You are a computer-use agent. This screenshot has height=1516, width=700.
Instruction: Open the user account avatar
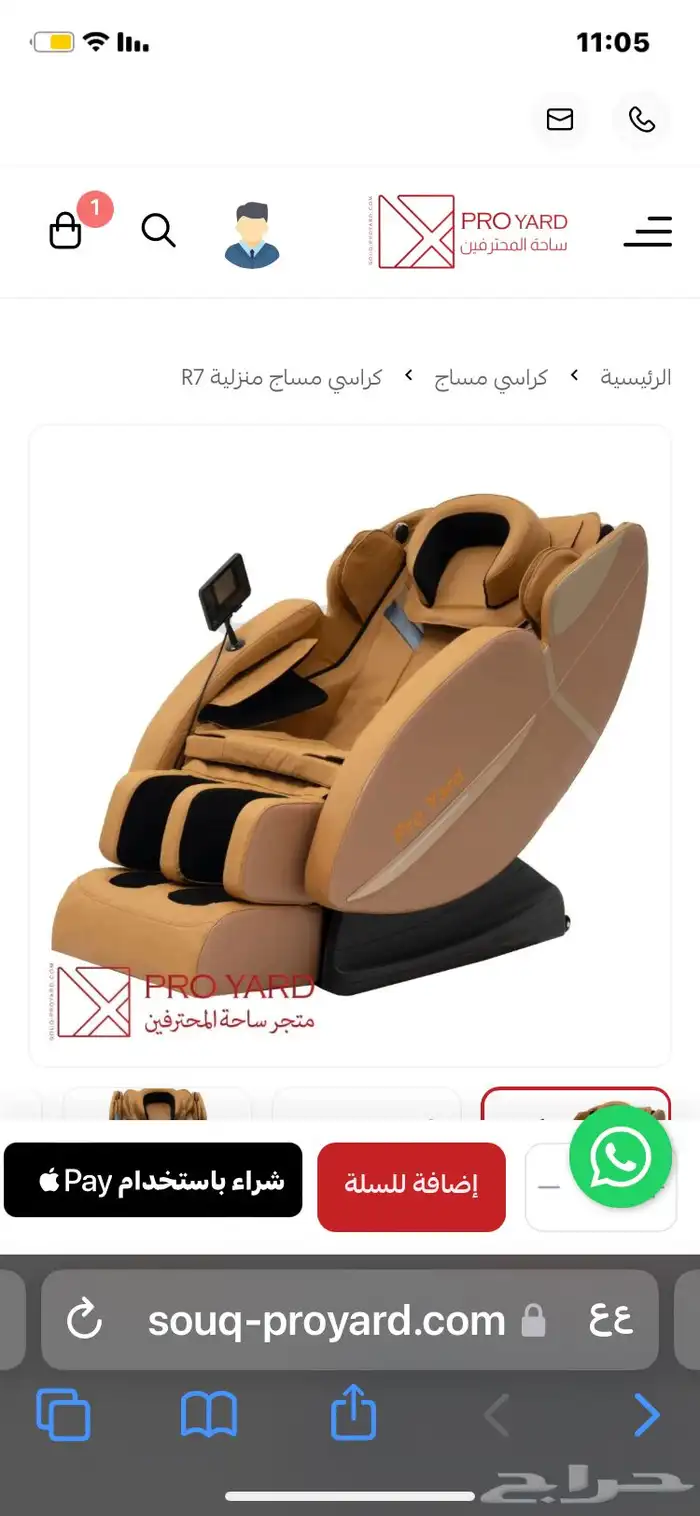click(252, 235)
